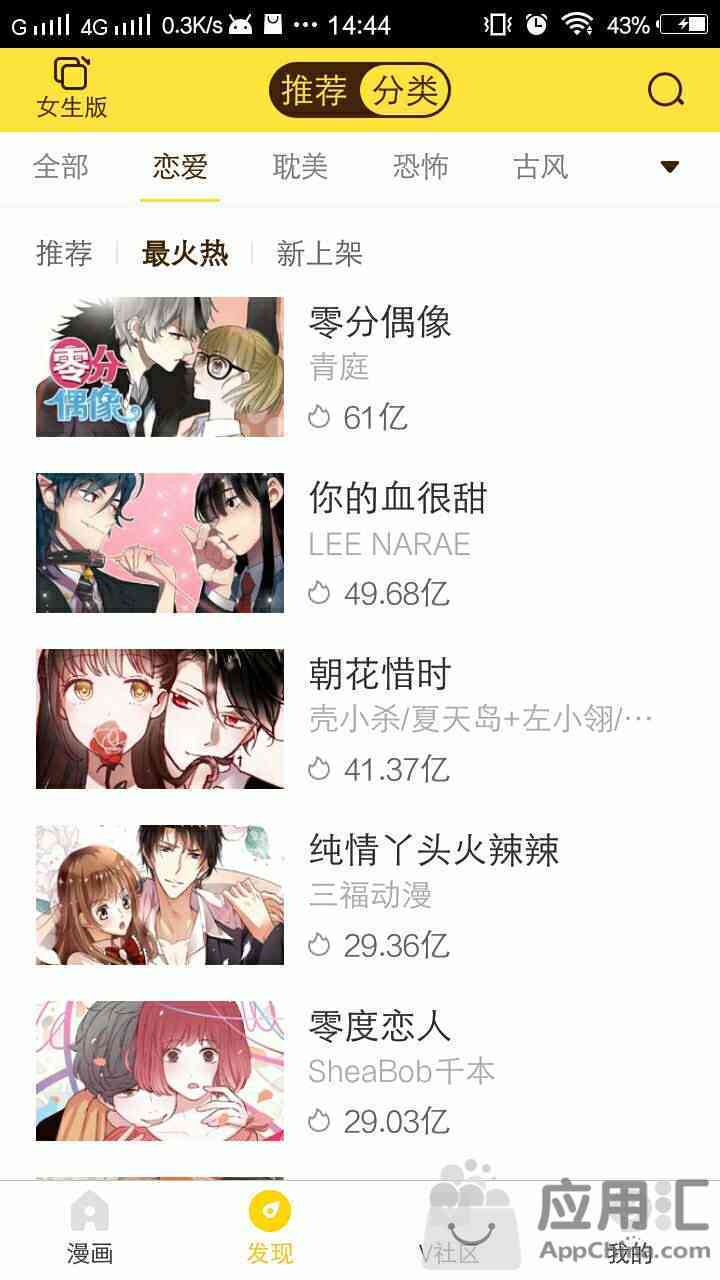Go to the 漫画 bottom tab
Viewport: 720px width, 1280px height.
pyautogui.click(x=90, y=1230)
